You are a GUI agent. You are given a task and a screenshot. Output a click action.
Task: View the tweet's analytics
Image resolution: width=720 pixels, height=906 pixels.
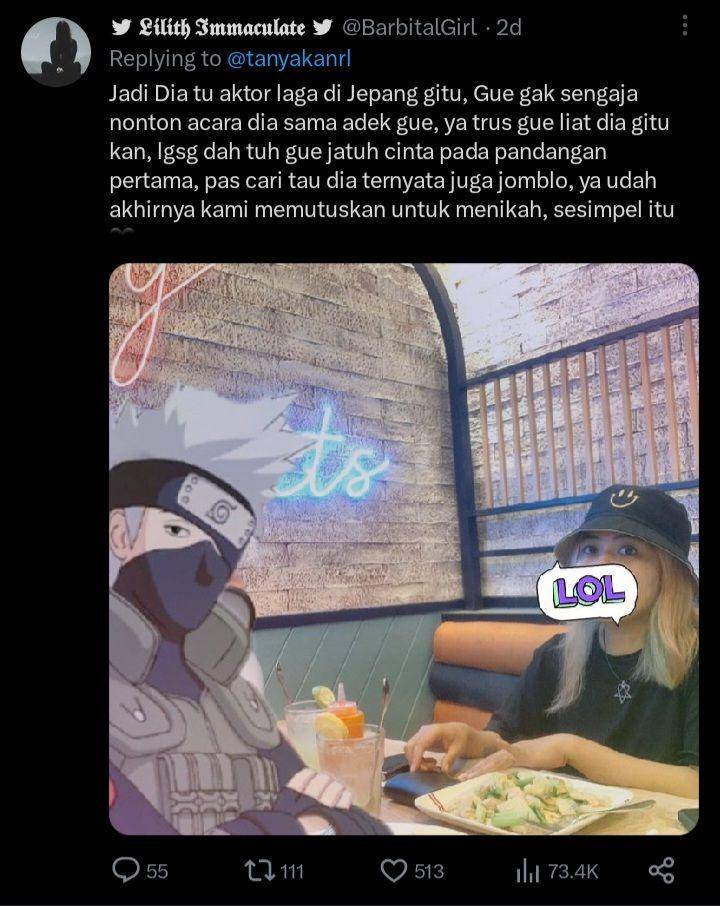[x=528, y=871]
